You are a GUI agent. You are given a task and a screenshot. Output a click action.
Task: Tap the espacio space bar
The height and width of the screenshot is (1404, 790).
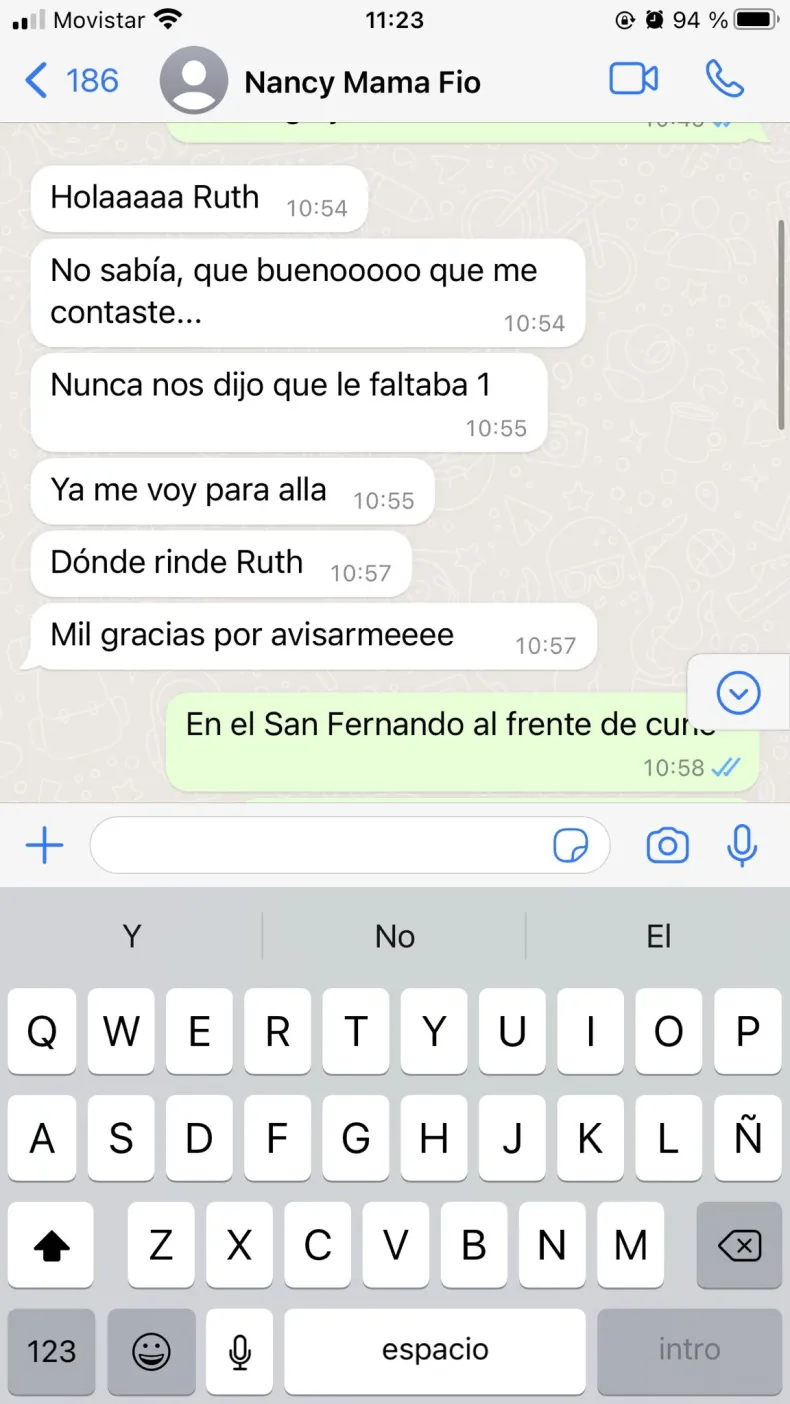pos(435,1351)
